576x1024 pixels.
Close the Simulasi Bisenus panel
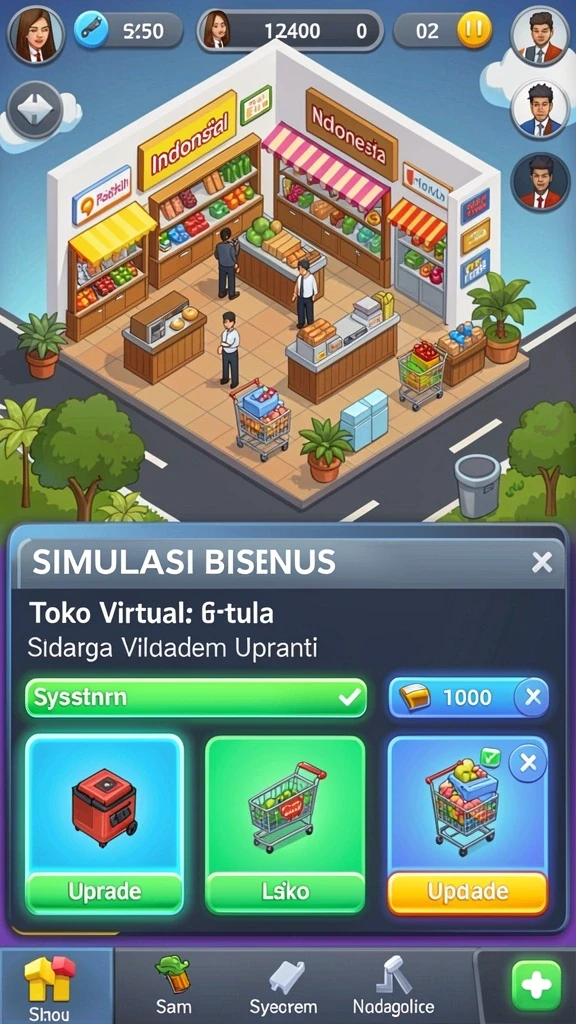pos(541,562)
